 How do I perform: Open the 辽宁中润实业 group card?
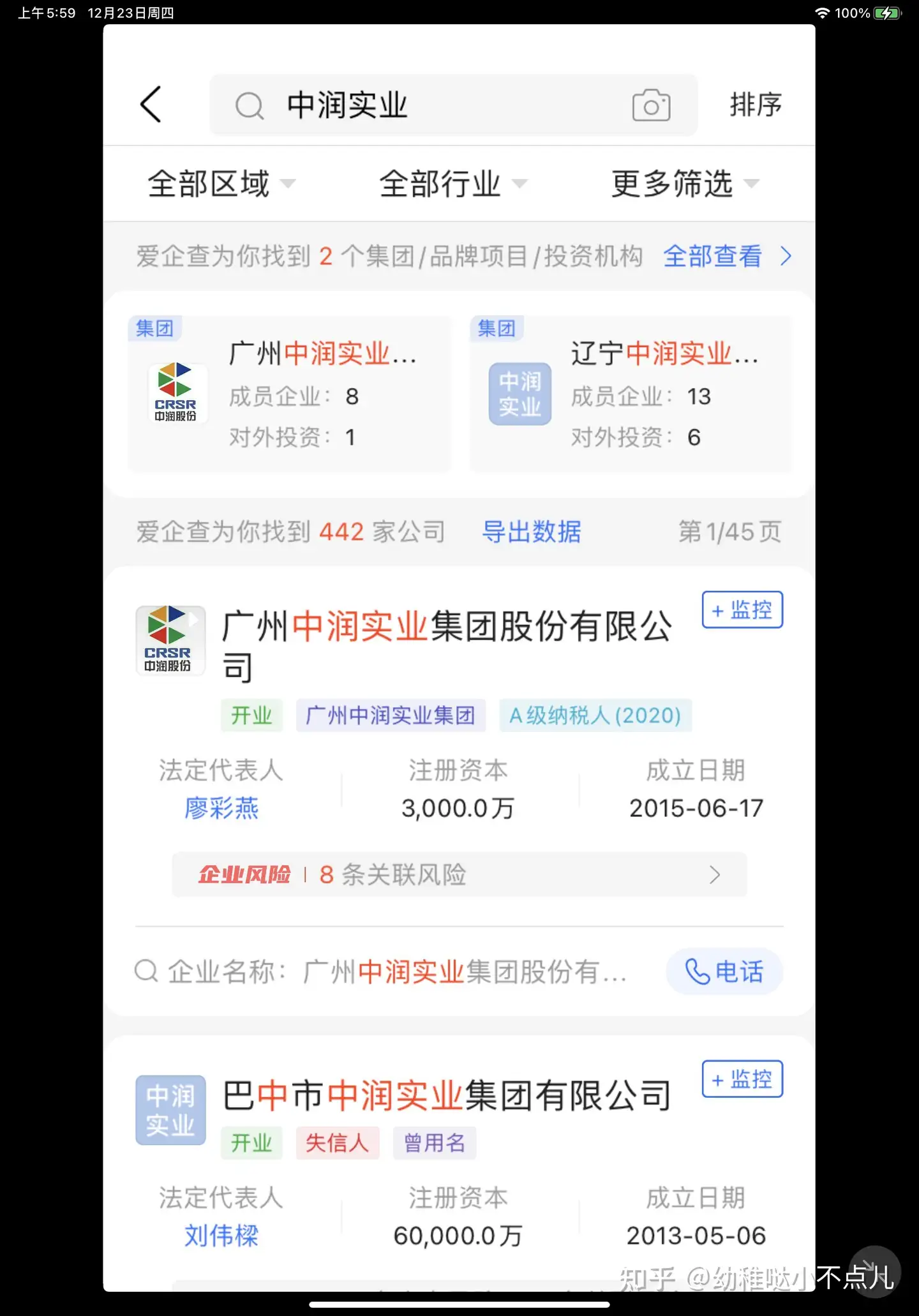coord(631,394)
